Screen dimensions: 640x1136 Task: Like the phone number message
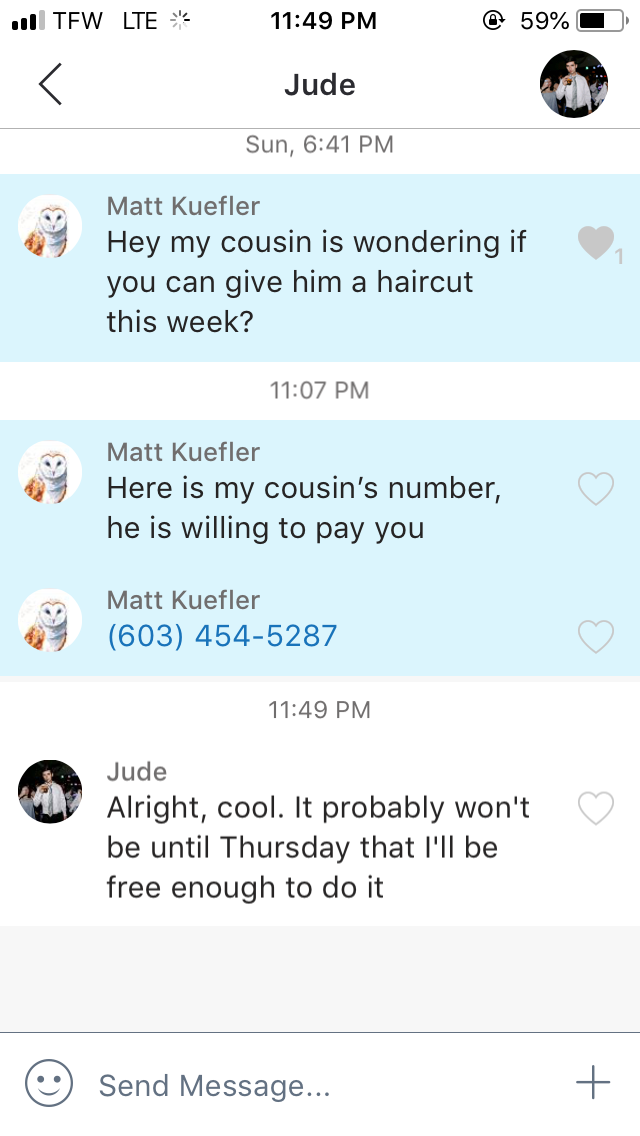[596, 636]
